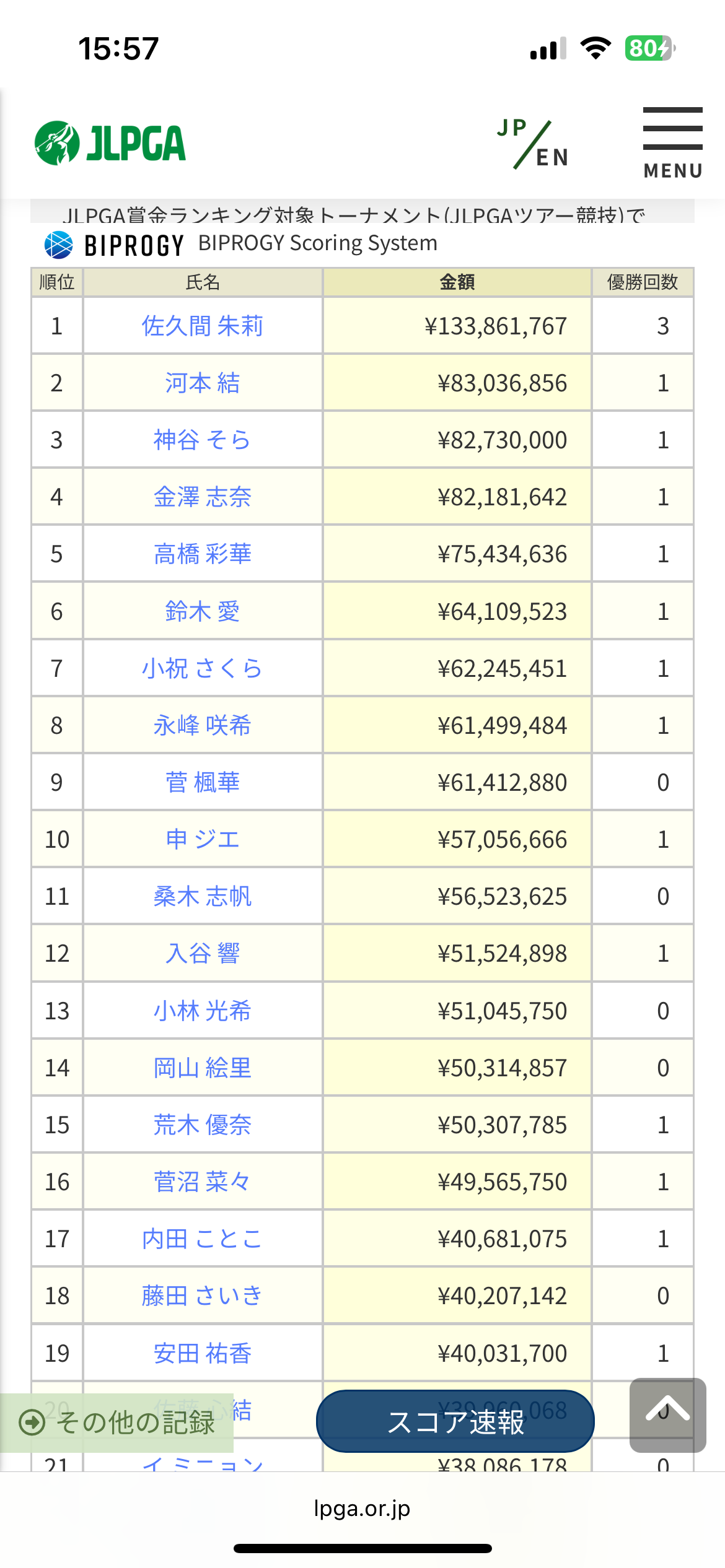Open player profile 鈴木 愛
The height and width of the screenshot is (1568, 725).
(203, 611)
